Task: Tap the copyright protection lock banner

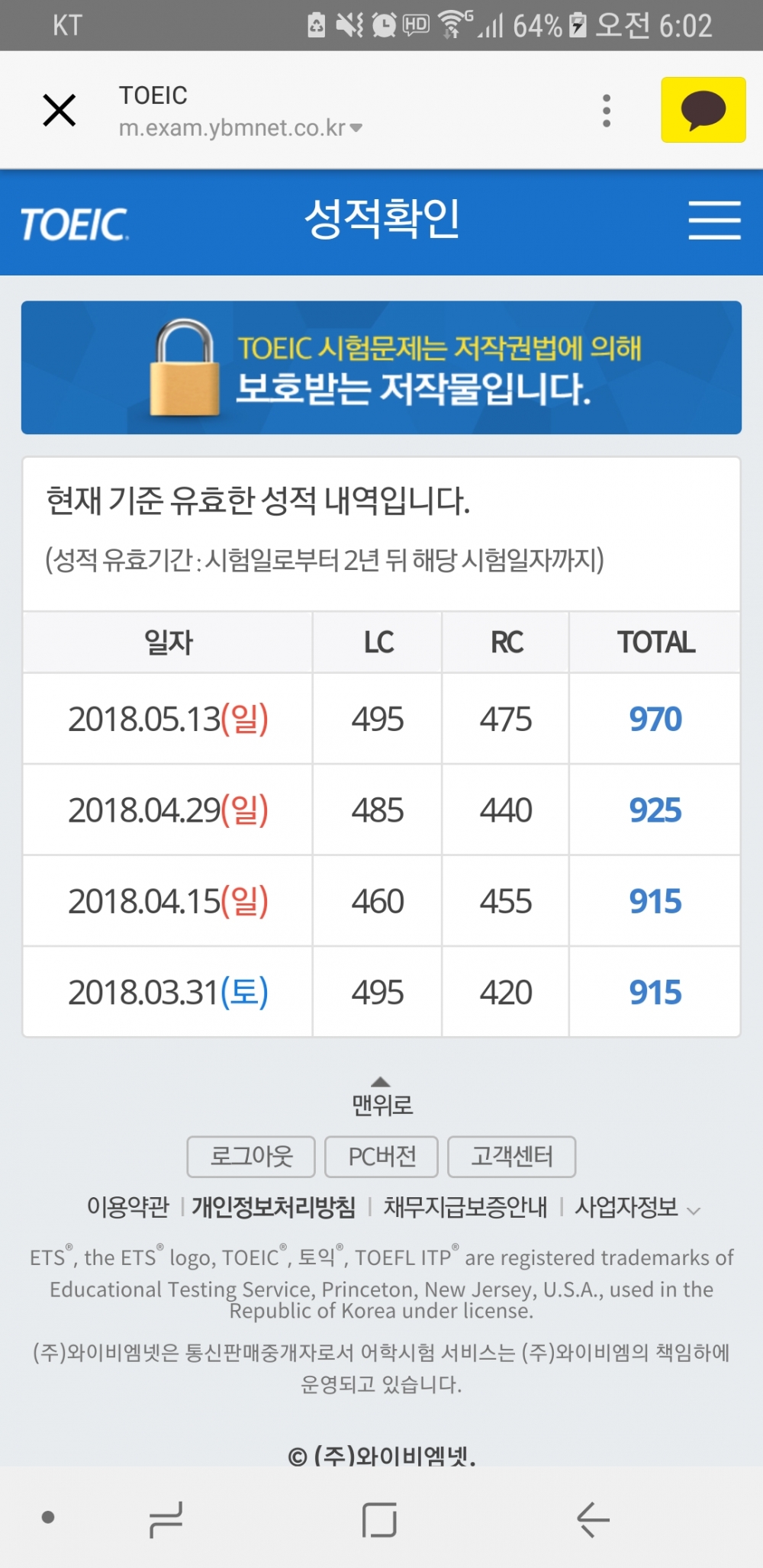Action: pyautogui.click(x=381, y=368)
